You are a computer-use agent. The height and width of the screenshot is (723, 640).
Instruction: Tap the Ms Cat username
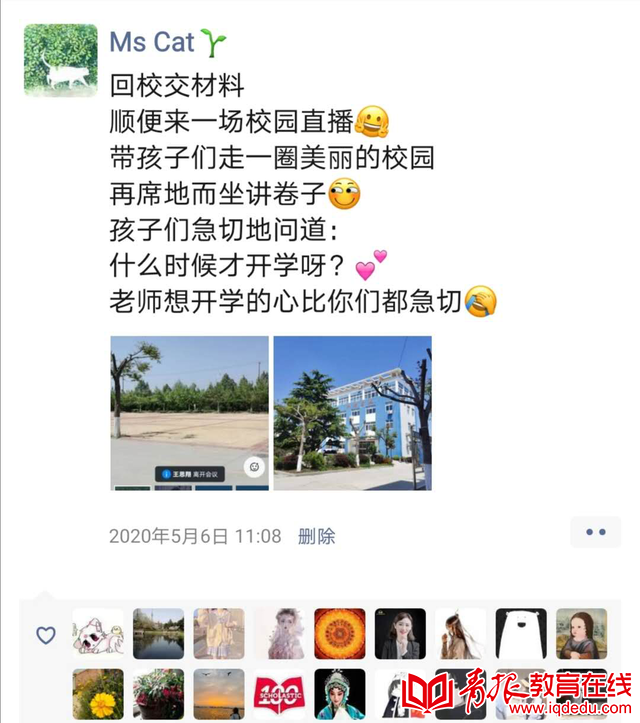pyautogui.click(x=152, y=42)
